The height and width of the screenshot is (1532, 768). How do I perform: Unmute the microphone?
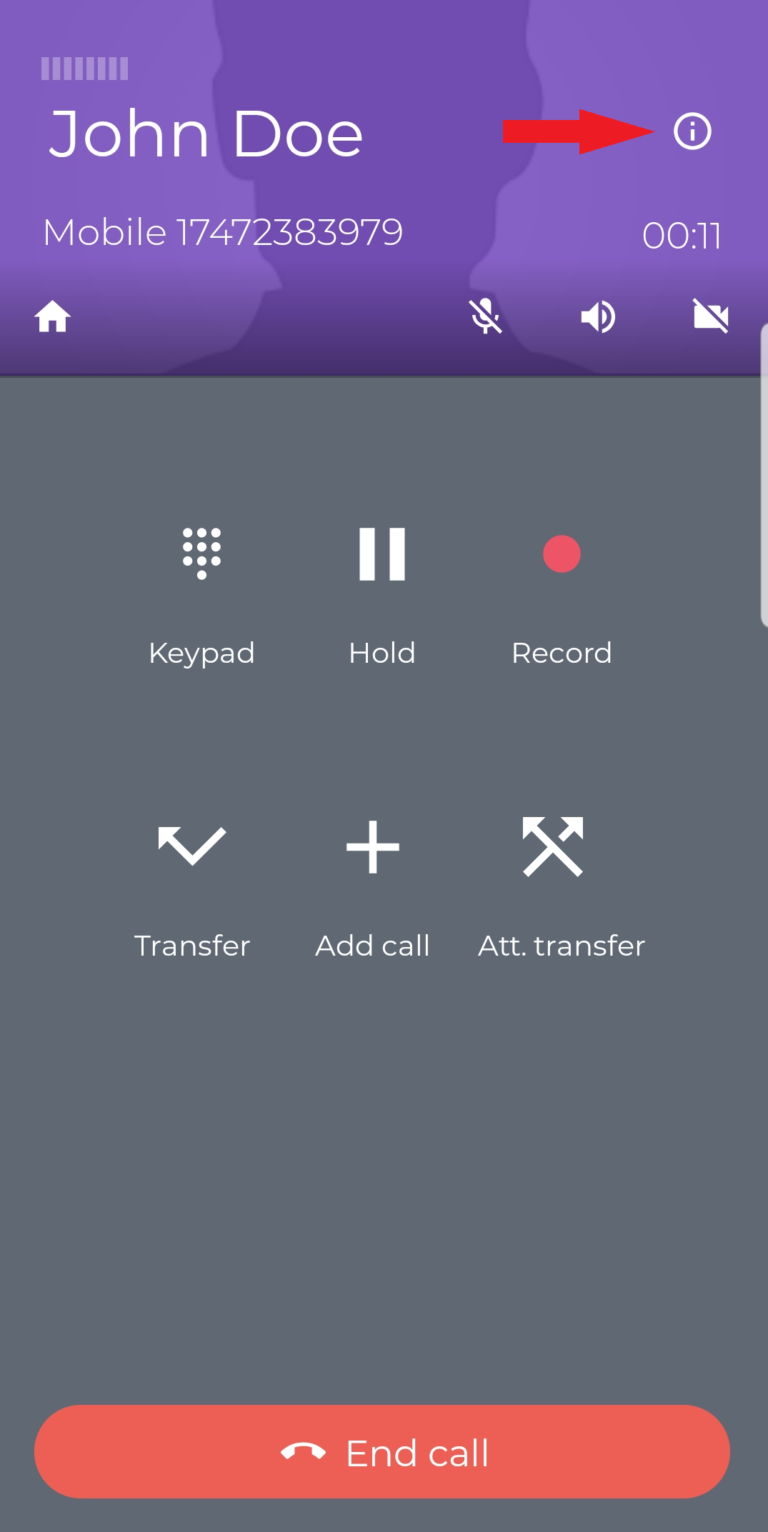(x=486, y=316)
